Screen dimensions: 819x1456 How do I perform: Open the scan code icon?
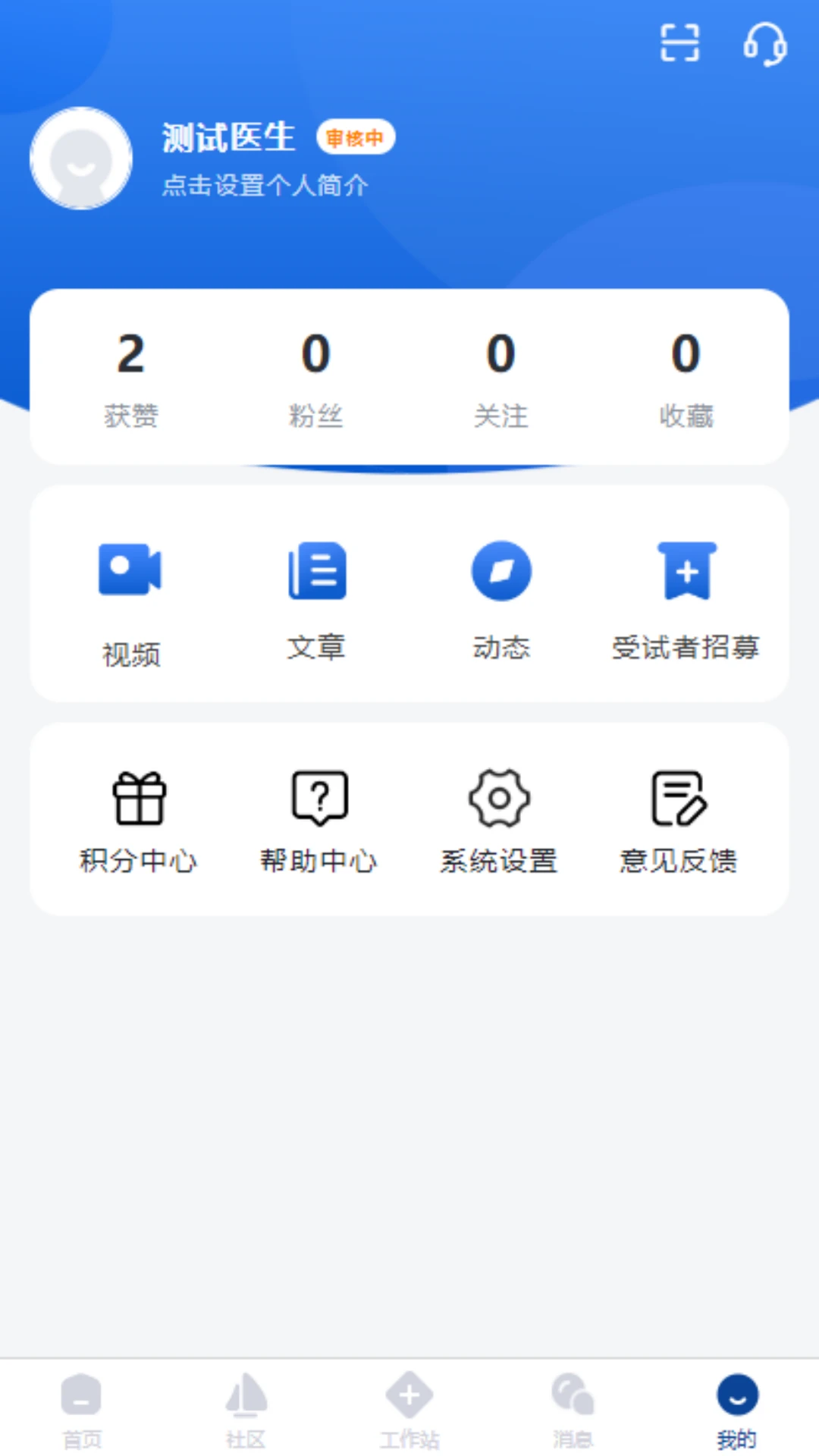pyautogui.click(x=679, y=42)
